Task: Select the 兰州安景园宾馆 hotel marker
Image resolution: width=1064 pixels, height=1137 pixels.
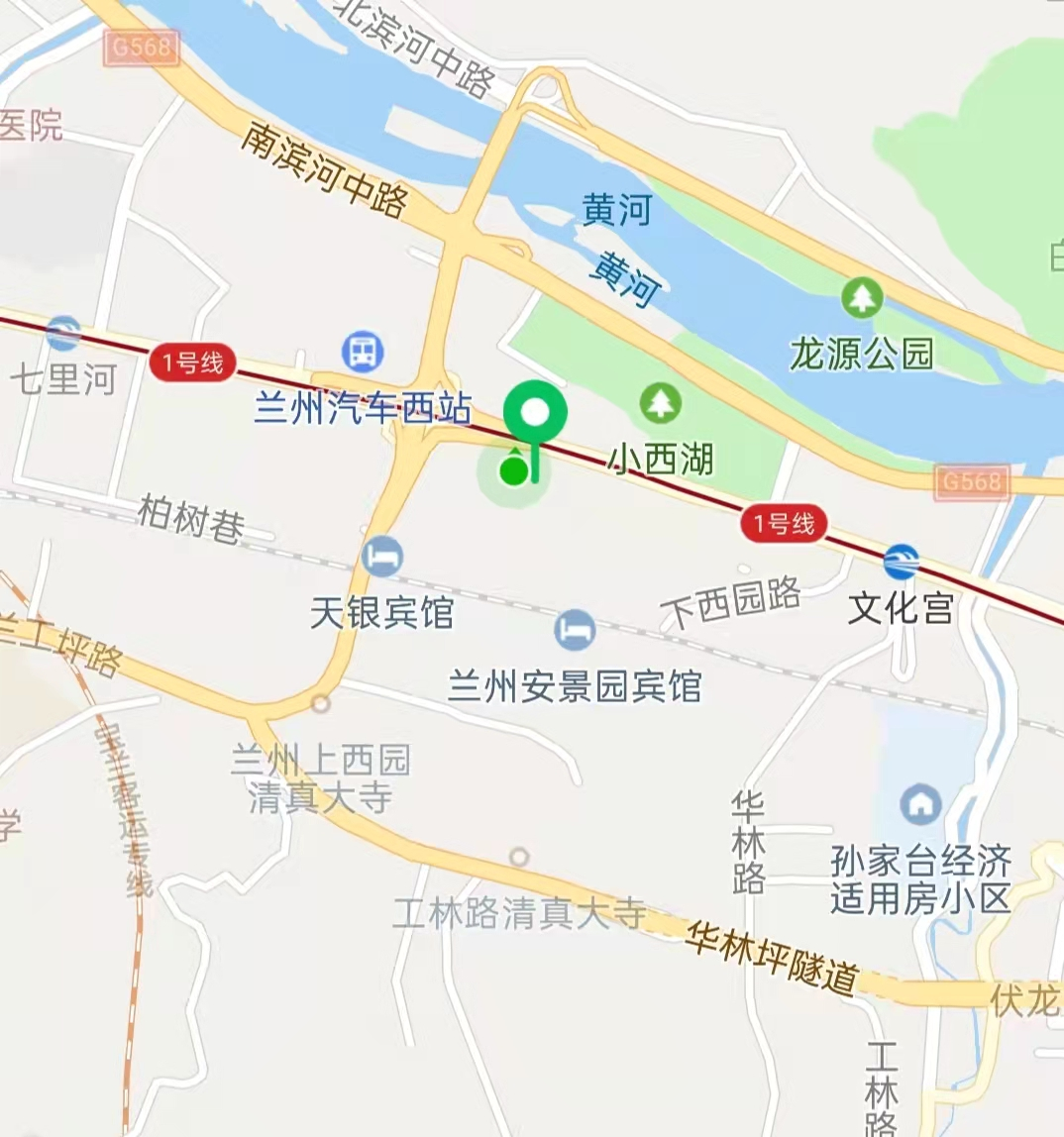Action: click(575, 630)
